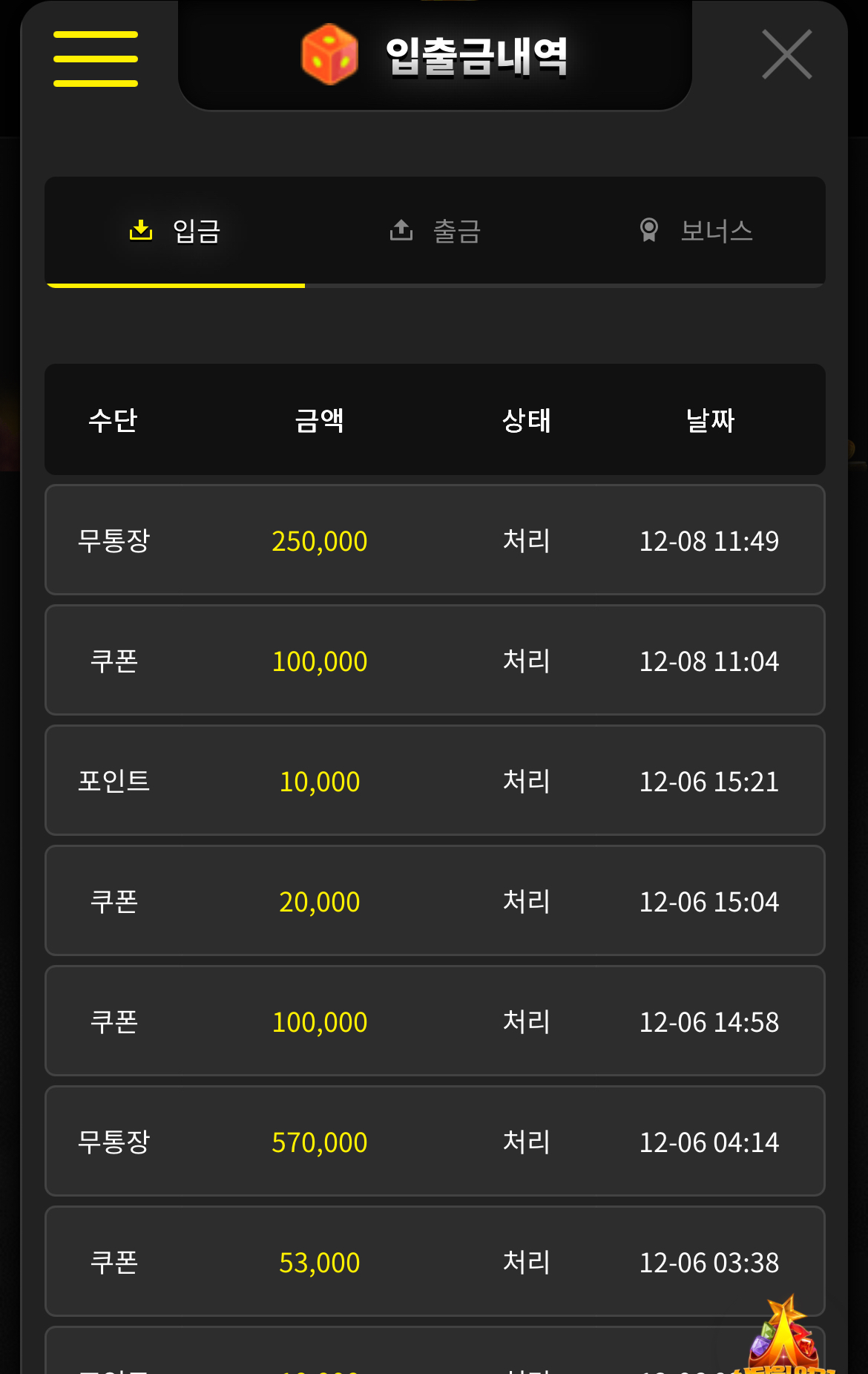Open the yellow hamburger menu
868x1374 pixels.
tap(96, 59)
